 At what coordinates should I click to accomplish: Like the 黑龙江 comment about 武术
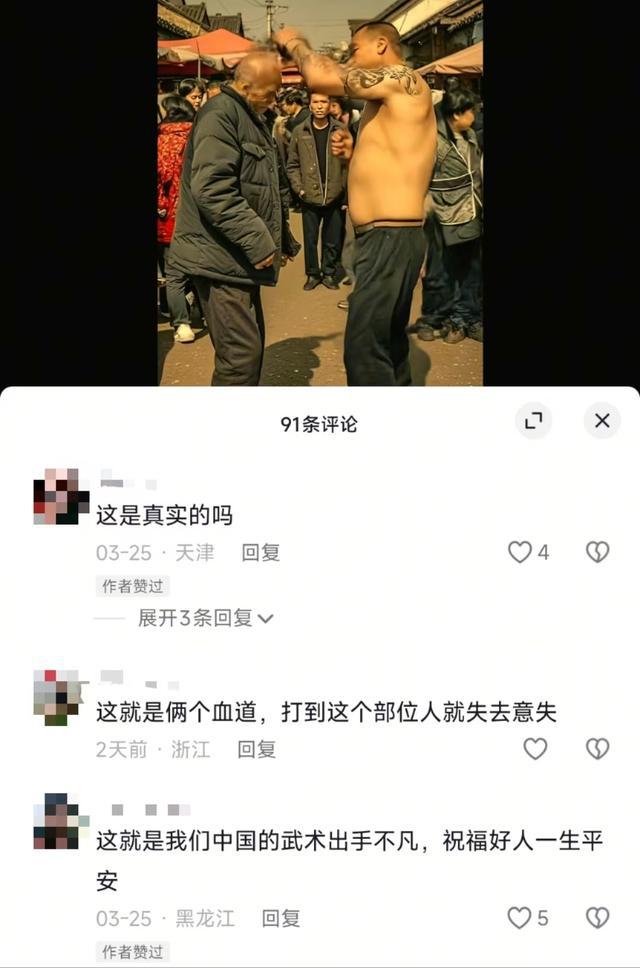[520, 917]
